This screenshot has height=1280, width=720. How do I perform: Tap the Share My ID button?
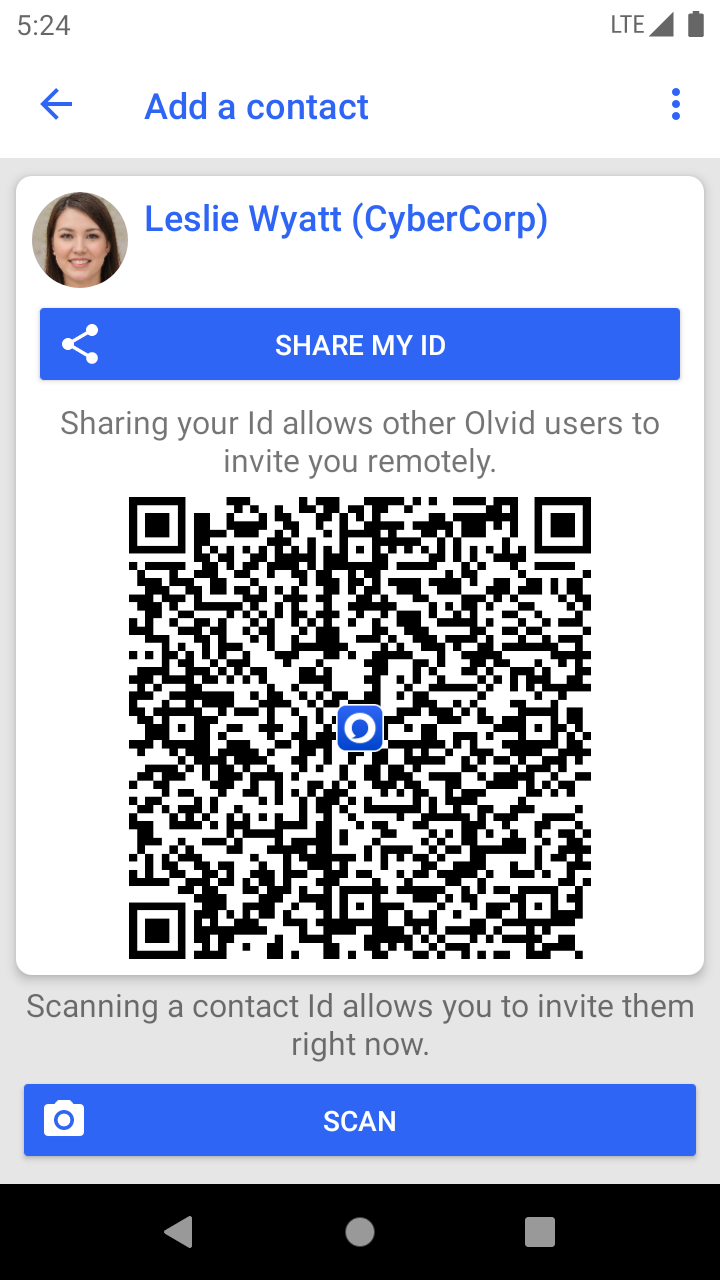coord(360,345)
